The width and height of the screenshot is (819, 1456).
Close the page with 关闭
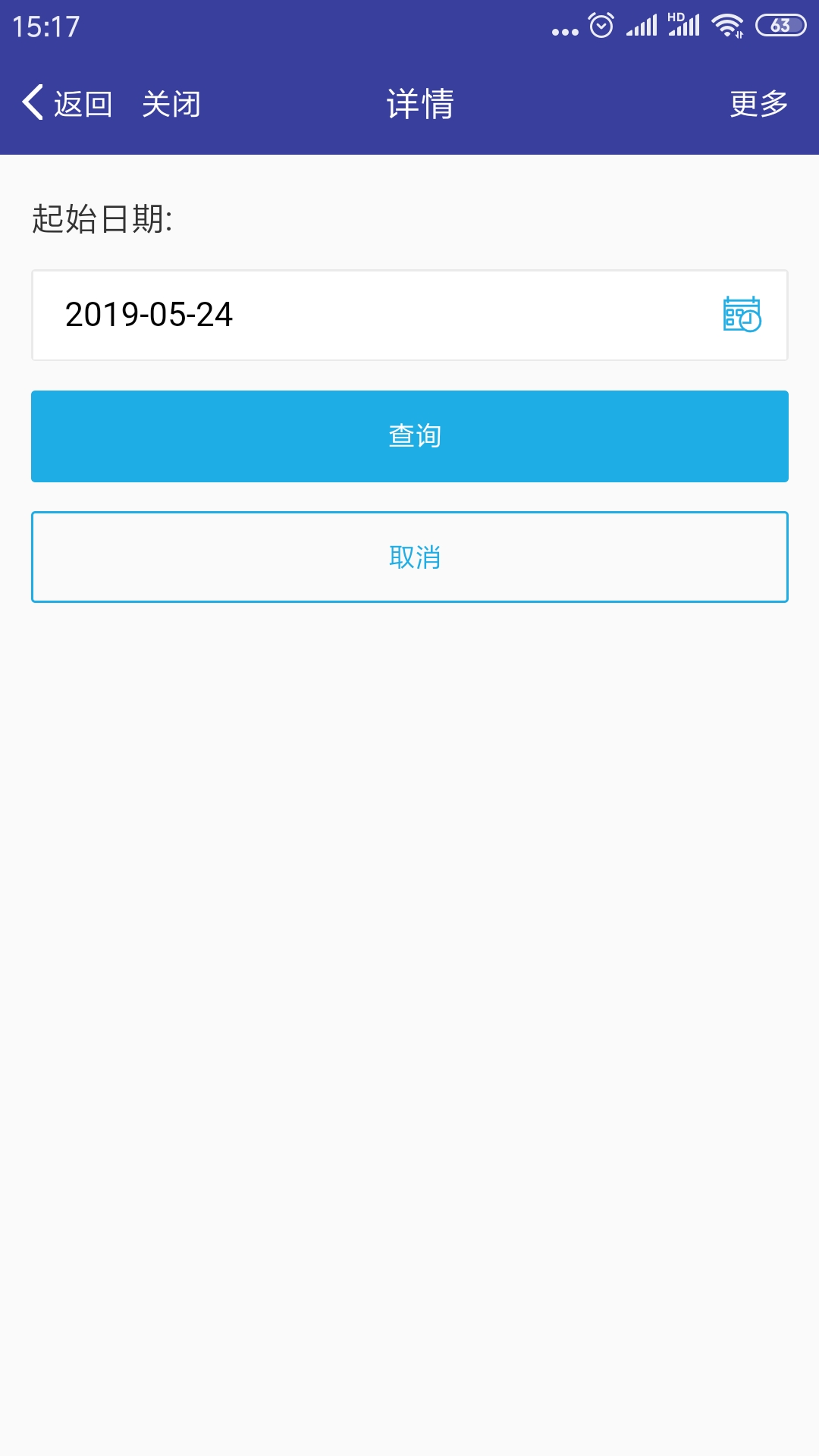(x=171, y=103)
